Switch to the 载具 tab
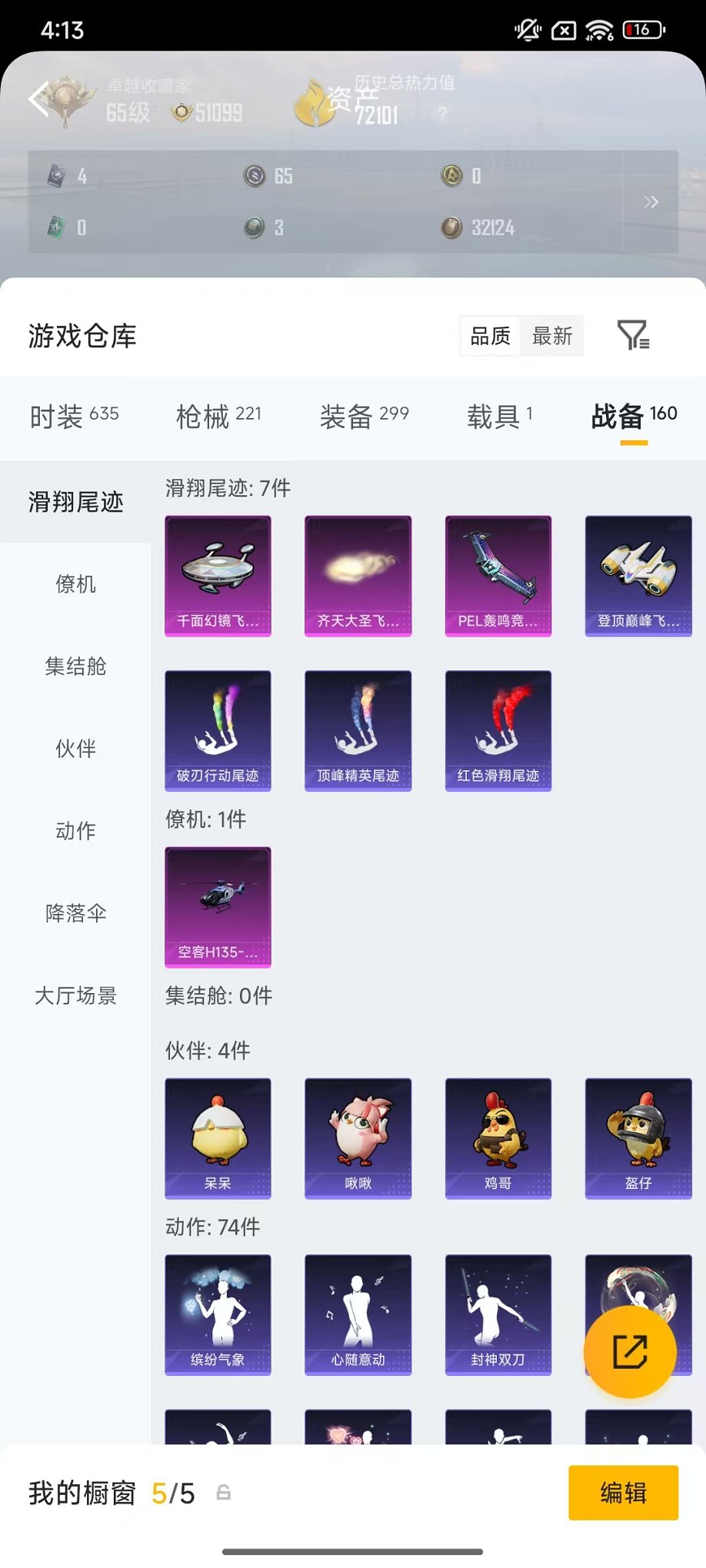This screenshot has height=1568, width=706. point(497,415)
